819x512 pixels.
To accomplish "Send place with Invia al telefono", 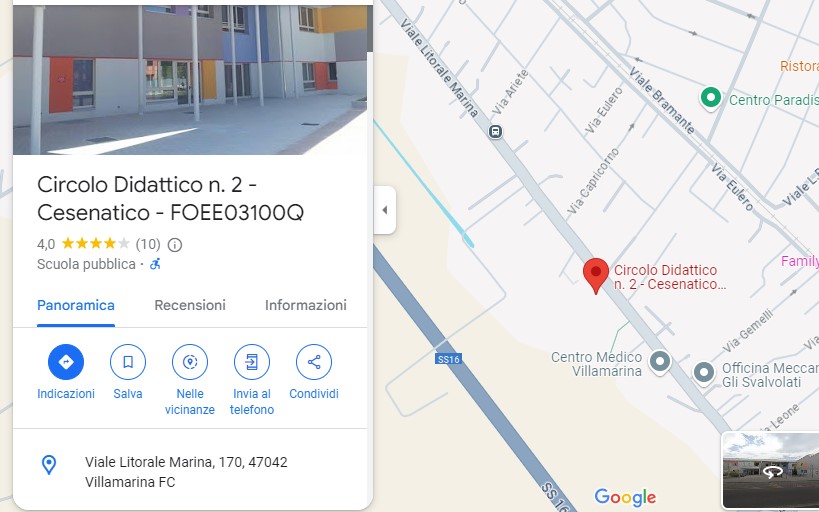I will tap(252, 362).
